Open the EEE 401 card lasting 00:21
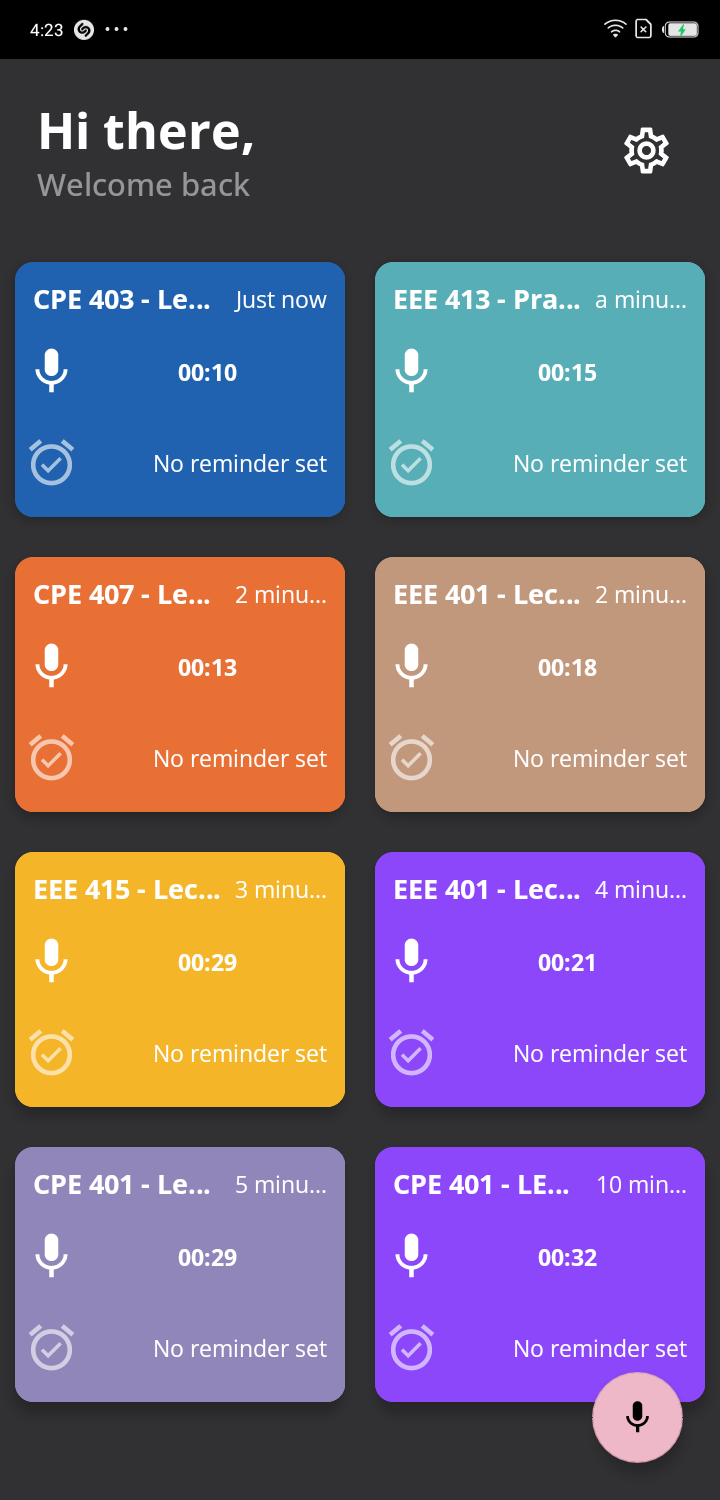The height and width of the screenshot is (1500, 720). 540,962
